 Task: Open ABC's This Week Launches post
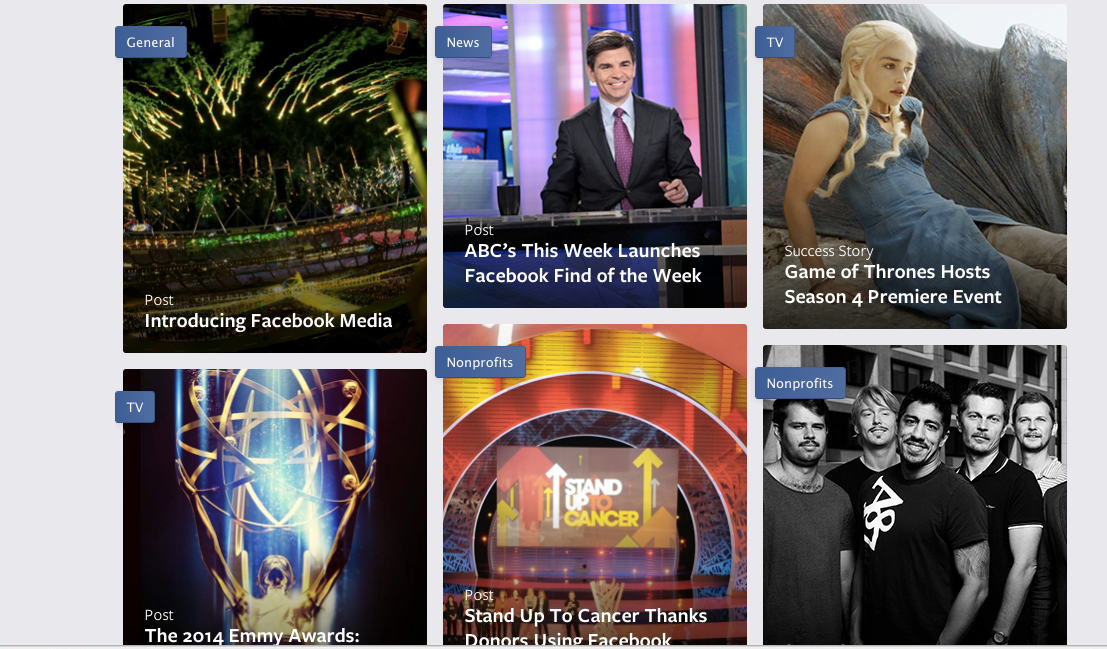(582, 263)
